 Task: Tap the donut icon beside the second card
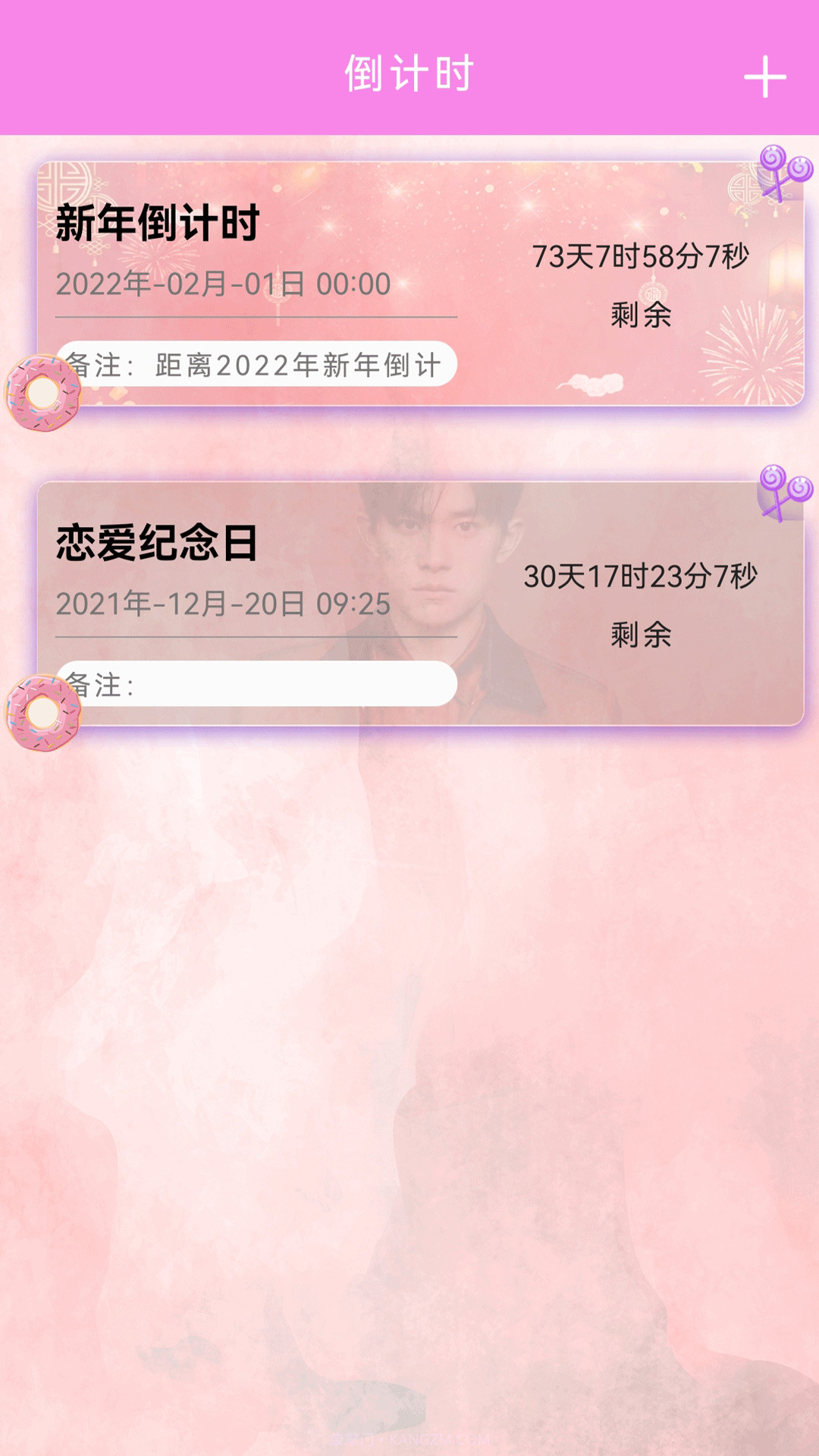(x=42, y=709)
